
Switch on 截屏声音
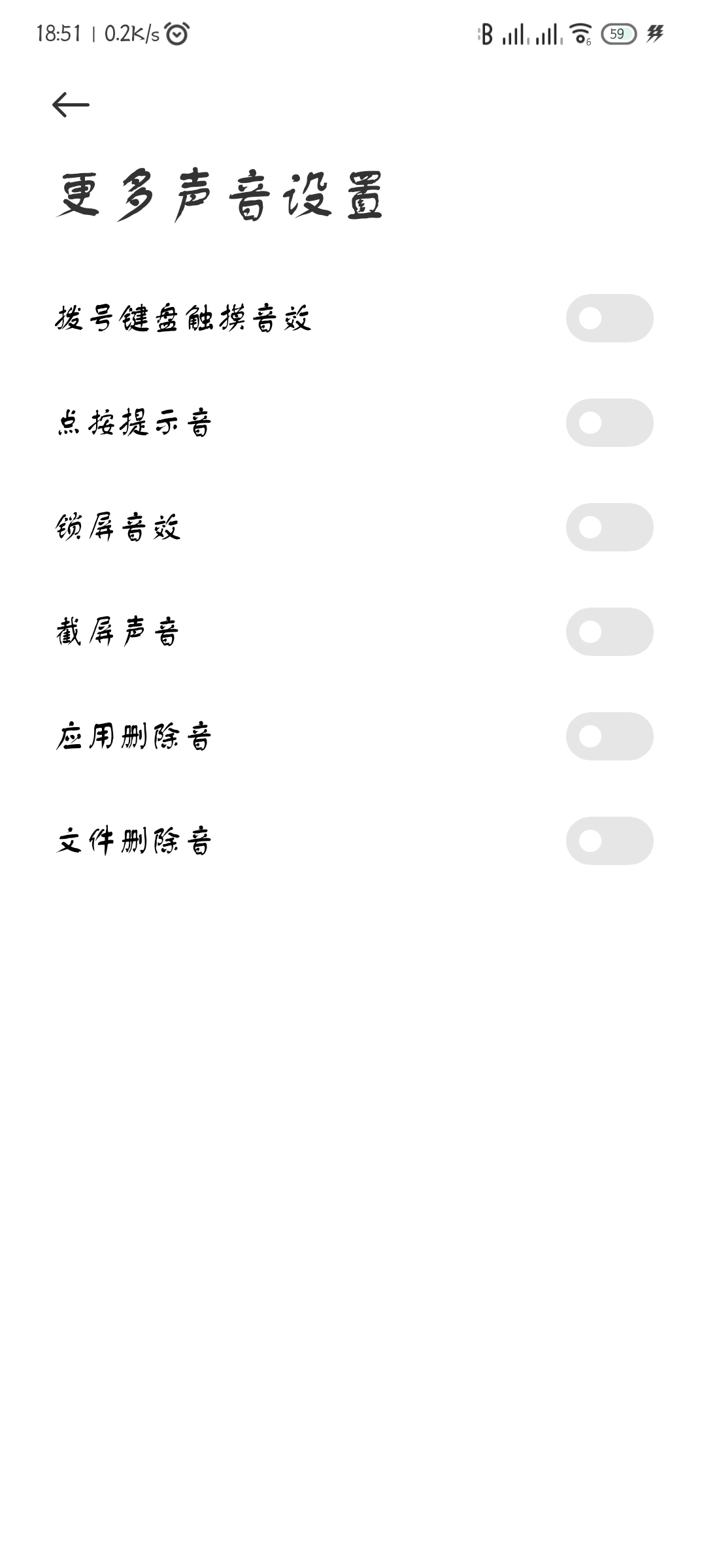(609, 632)
